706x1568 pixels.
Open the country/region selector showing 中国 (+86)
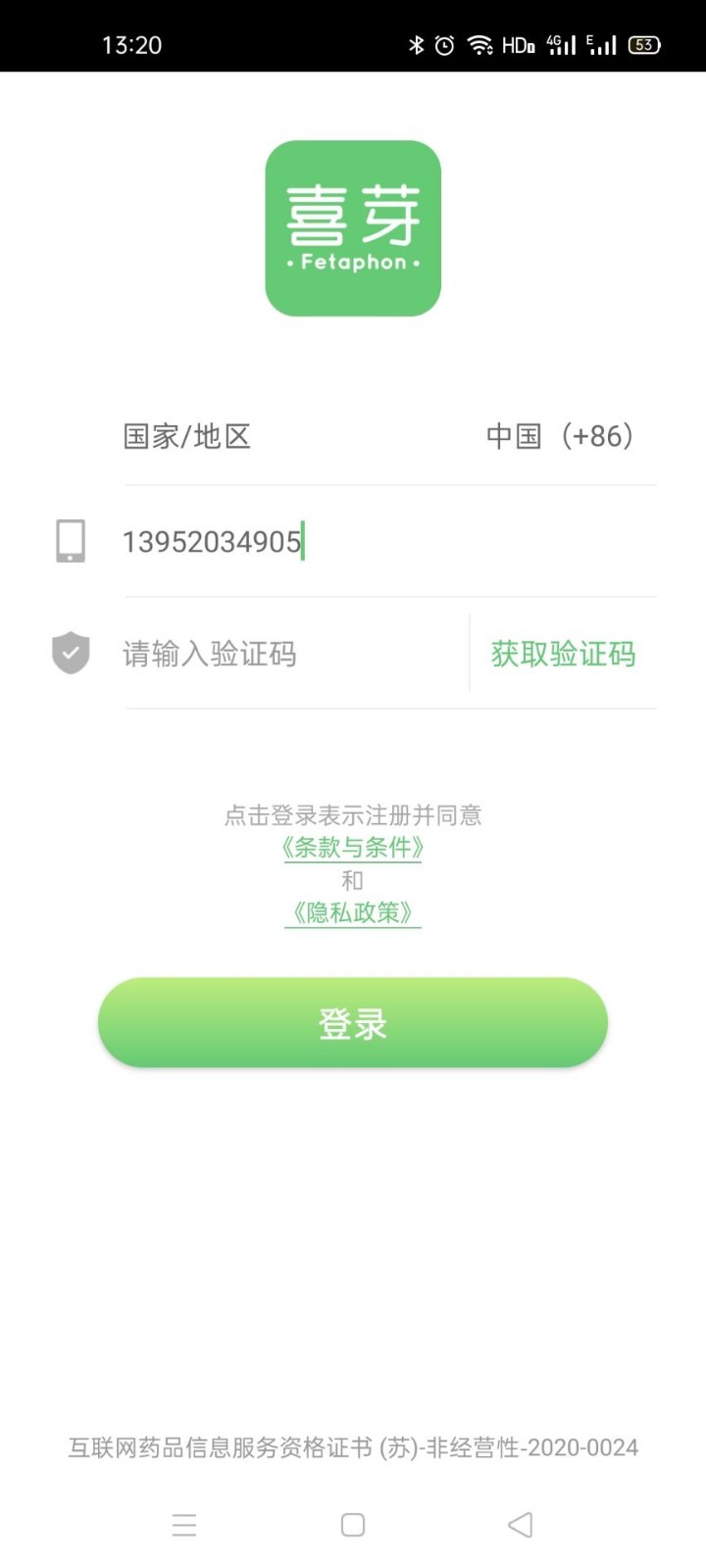tap(560, 436)
